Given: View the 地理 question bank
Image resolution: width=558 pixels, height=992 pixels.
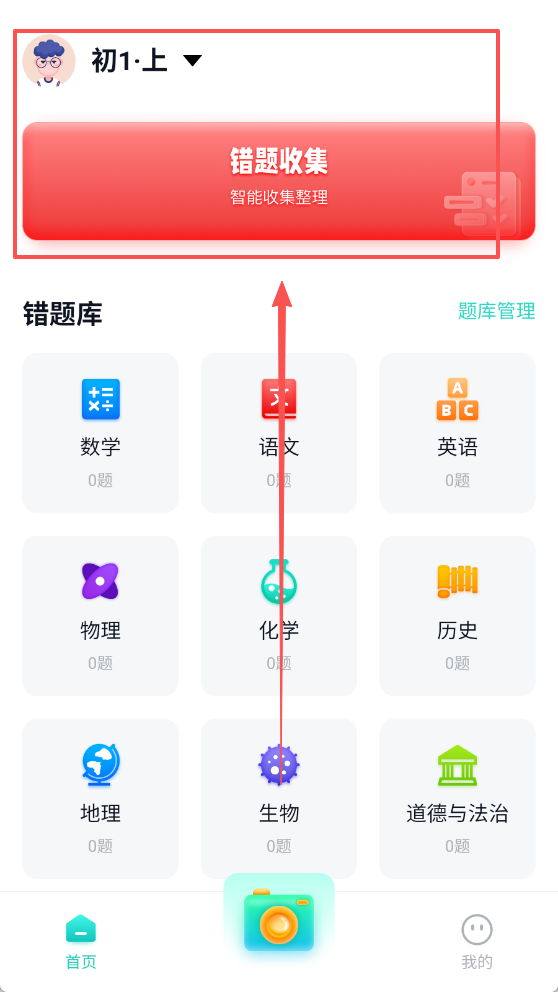Looking at the screenshot, I should click(101, 798).
